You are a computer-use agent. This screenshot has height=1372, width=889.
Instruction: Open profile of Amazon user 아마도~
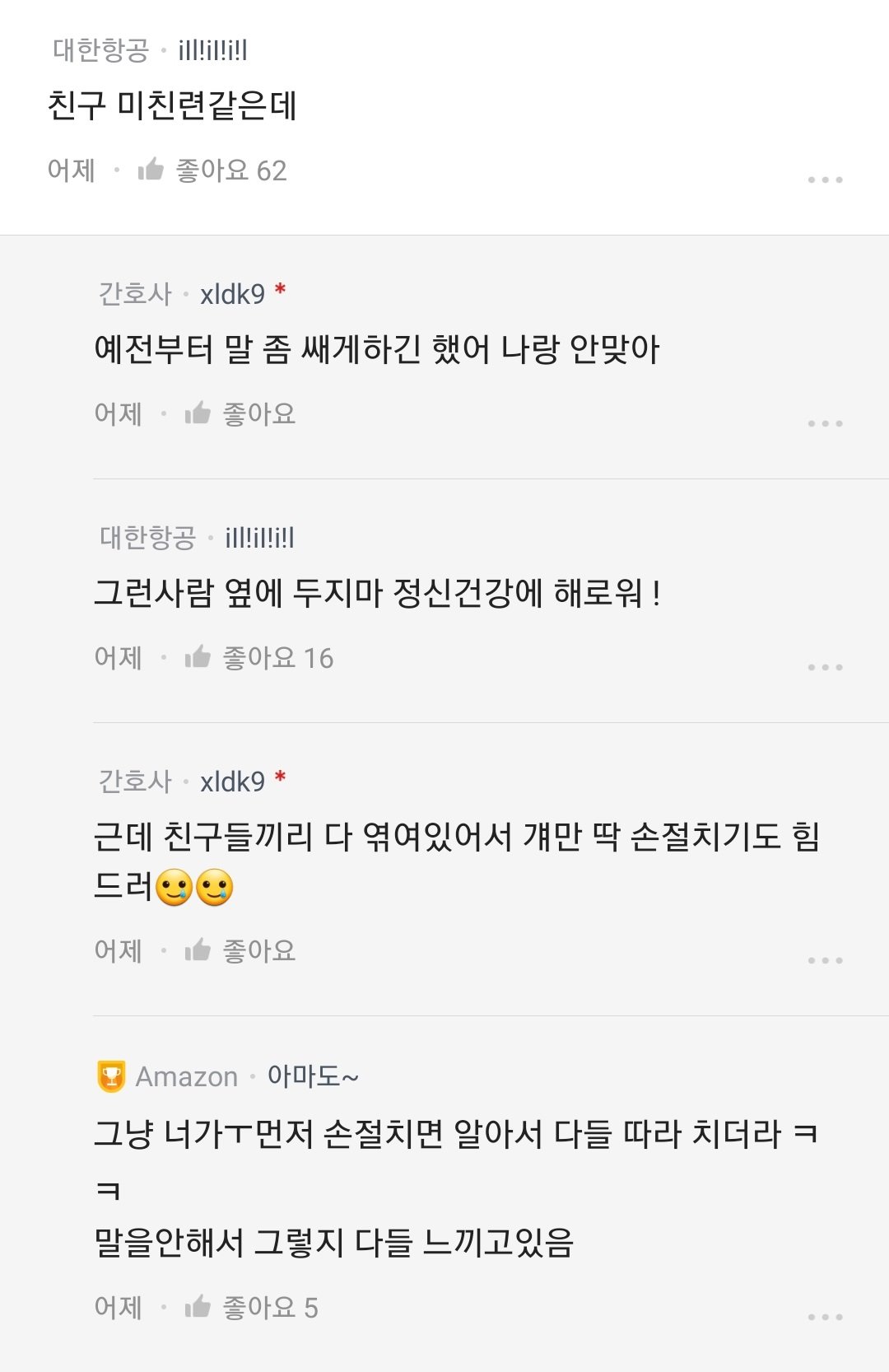313,1076
